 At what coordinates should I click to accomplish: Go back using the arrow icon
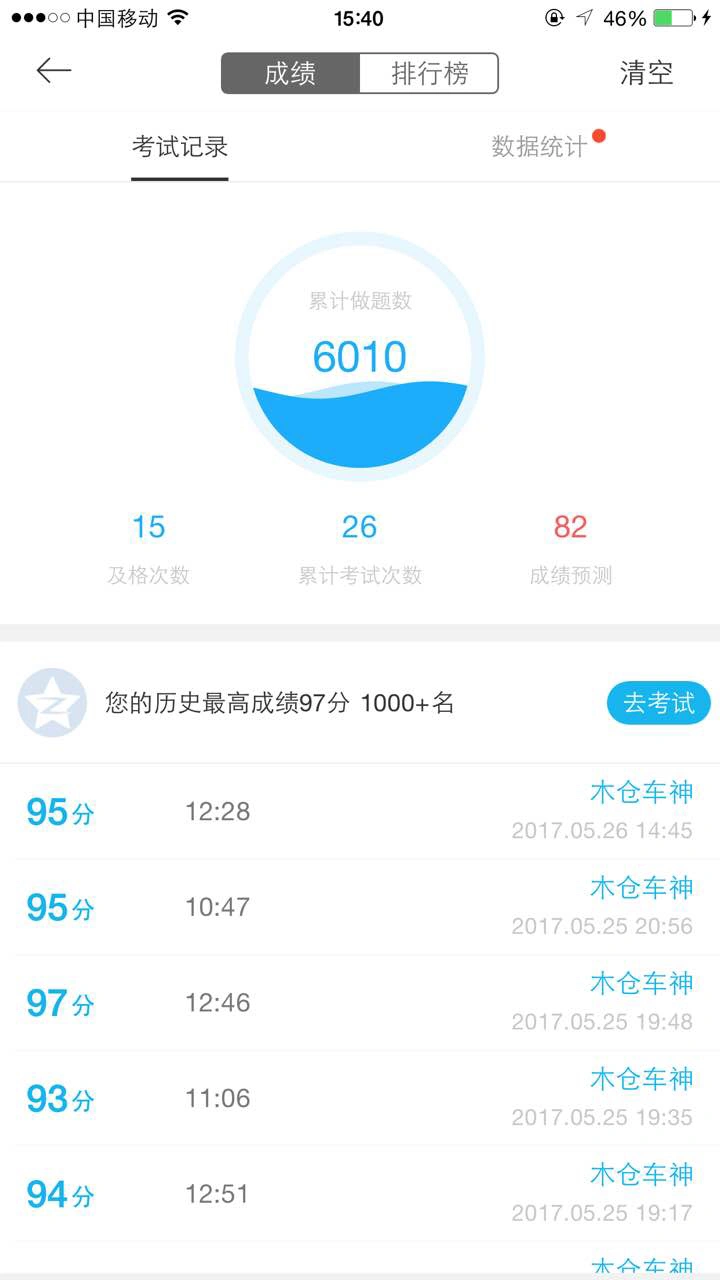(54, 71)
